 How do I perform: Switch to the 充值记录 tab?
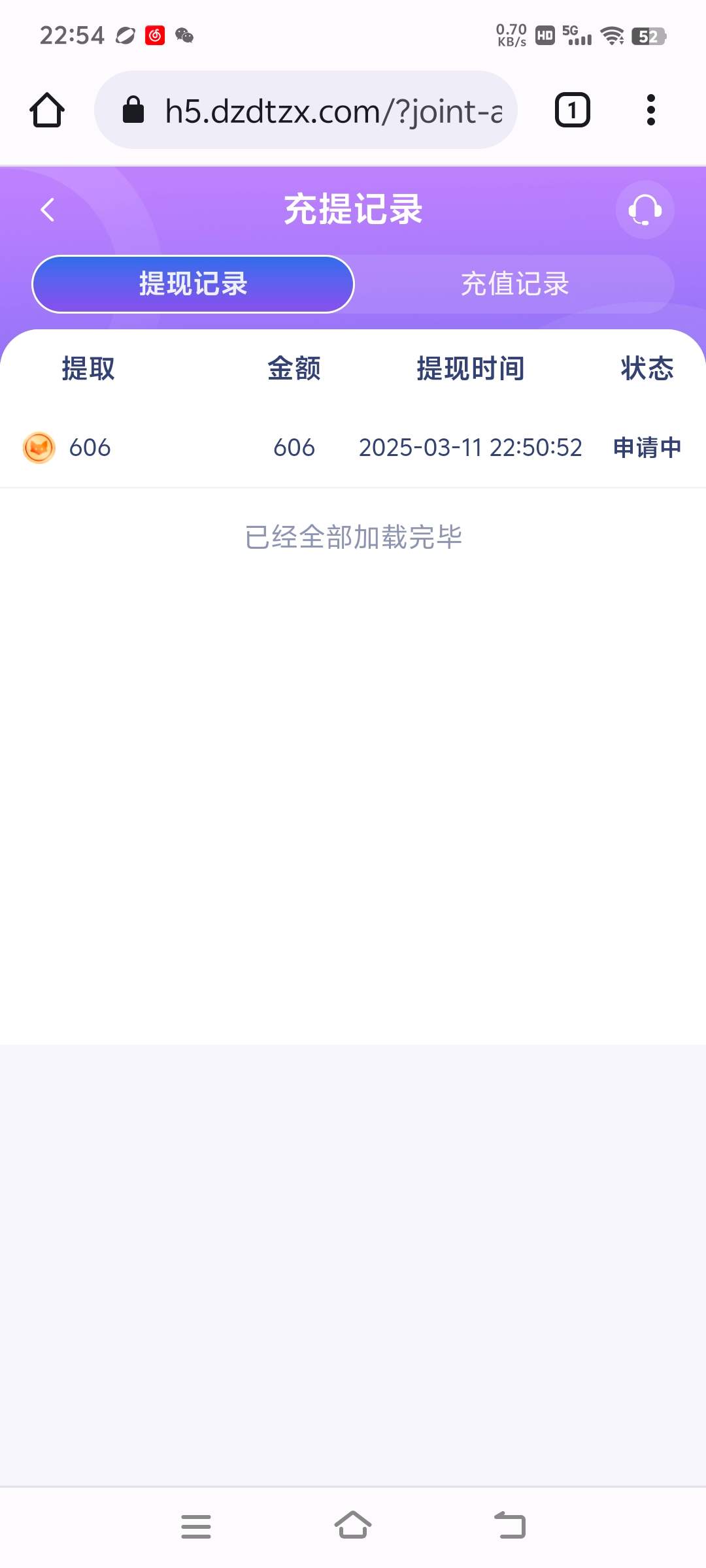(514, 284)
